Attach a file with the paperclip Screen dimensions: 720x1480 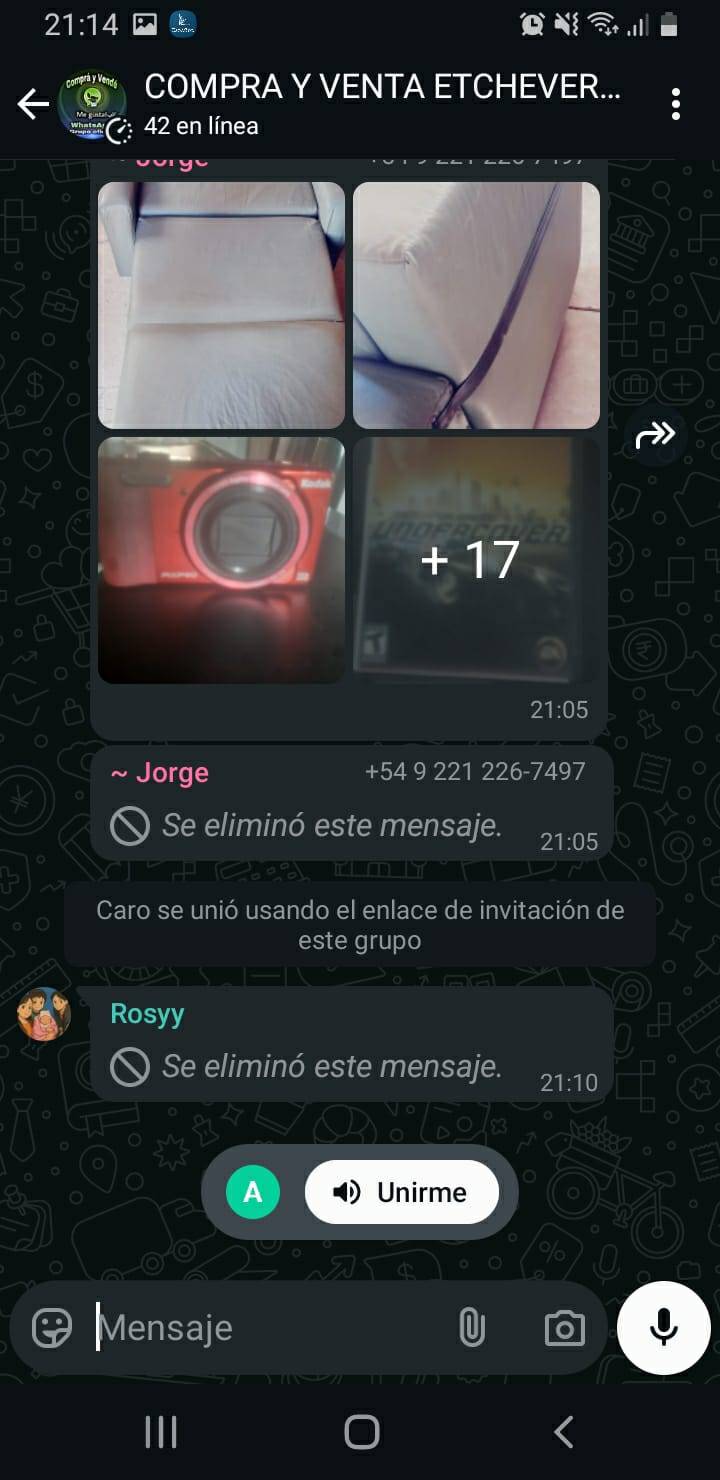[471, 1328]
